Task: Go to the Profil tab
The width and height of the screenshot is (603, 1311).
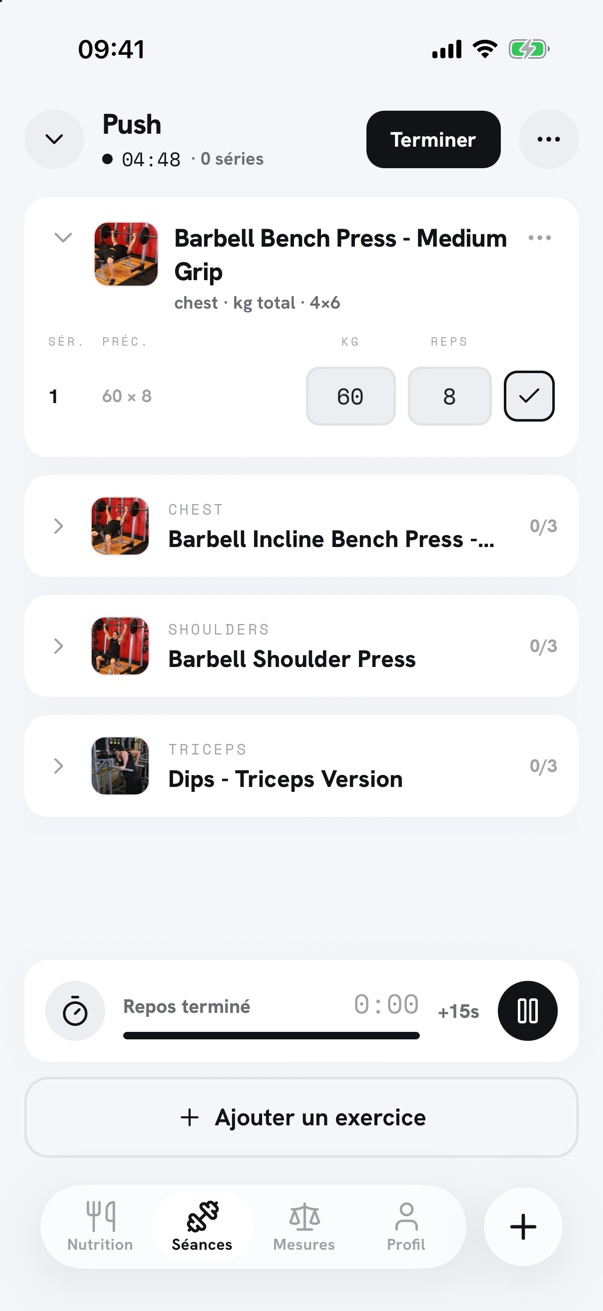Action: [x=406, y=1227]
